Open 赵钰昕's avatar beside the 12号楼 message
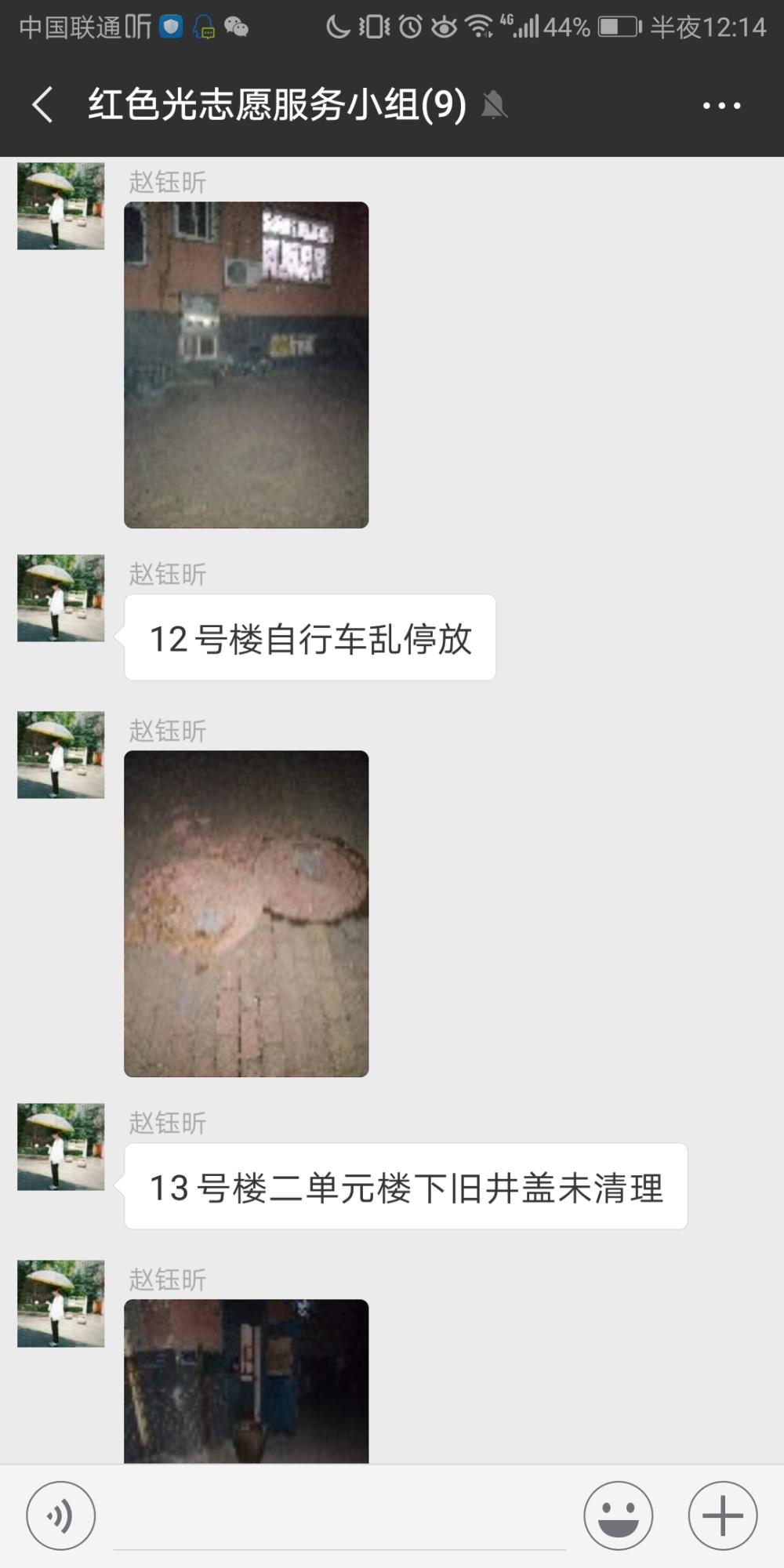This screenshot has height=1568, width=784. click(x=61, y=598)
